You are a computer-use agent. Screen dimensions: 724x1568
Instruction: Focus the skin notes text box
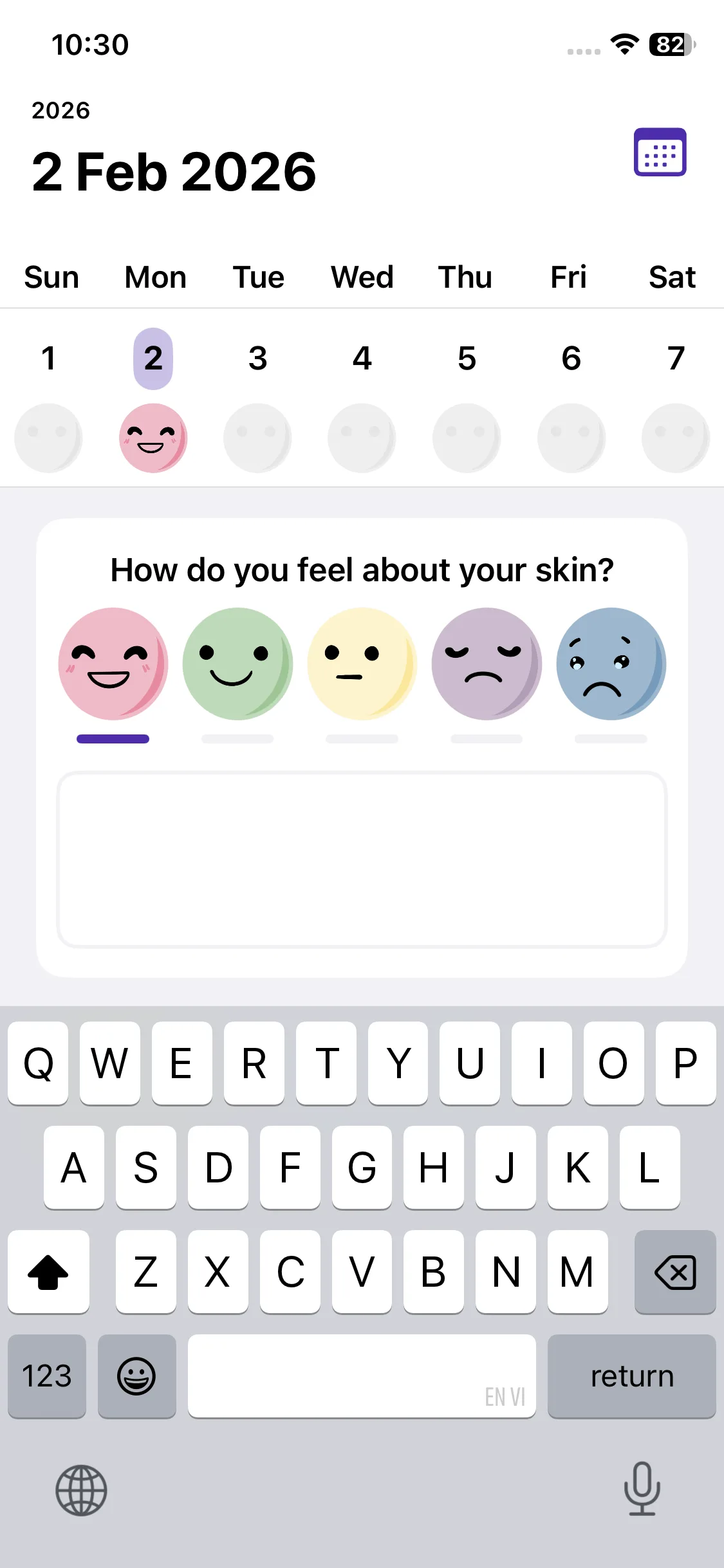pos(362,859)
